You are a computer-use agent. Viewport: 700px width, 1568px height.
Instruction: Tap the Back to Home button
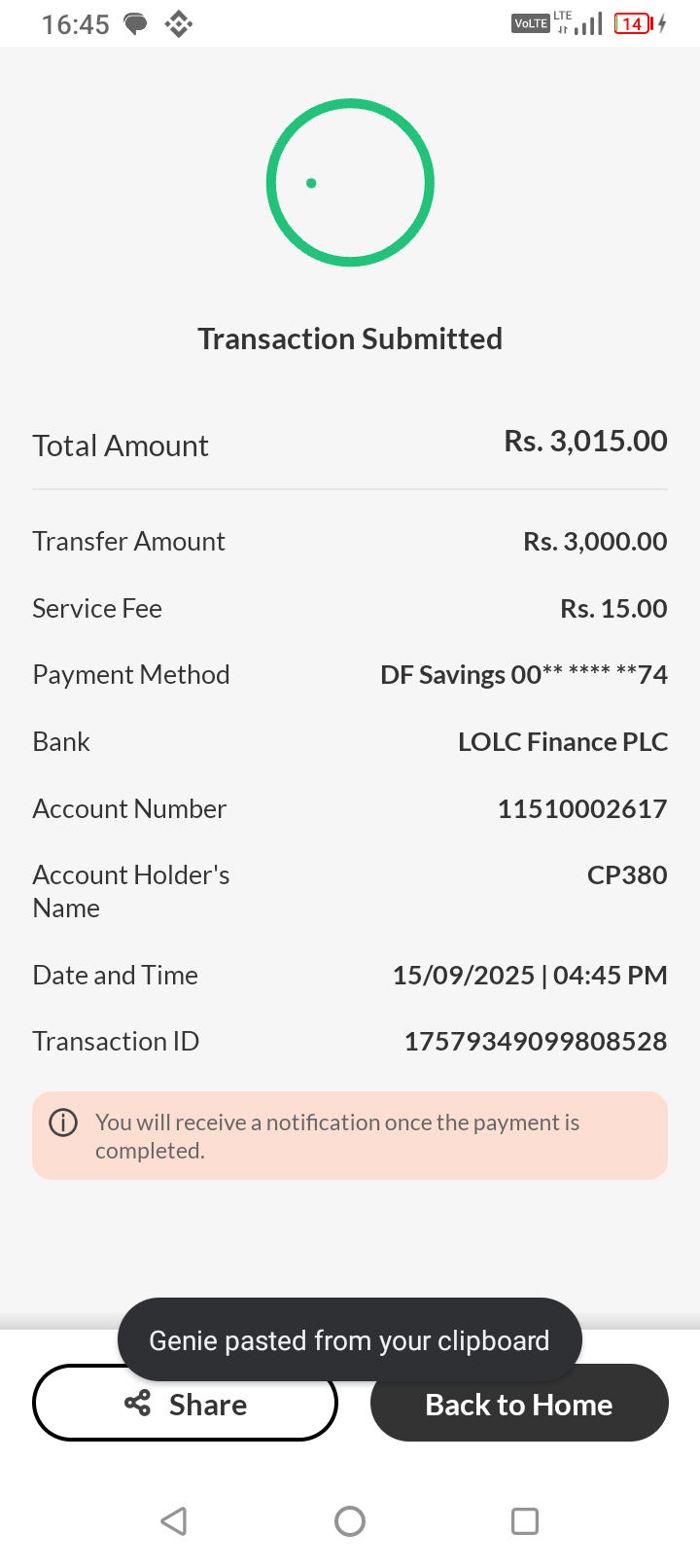click(x=519, y=1405)
